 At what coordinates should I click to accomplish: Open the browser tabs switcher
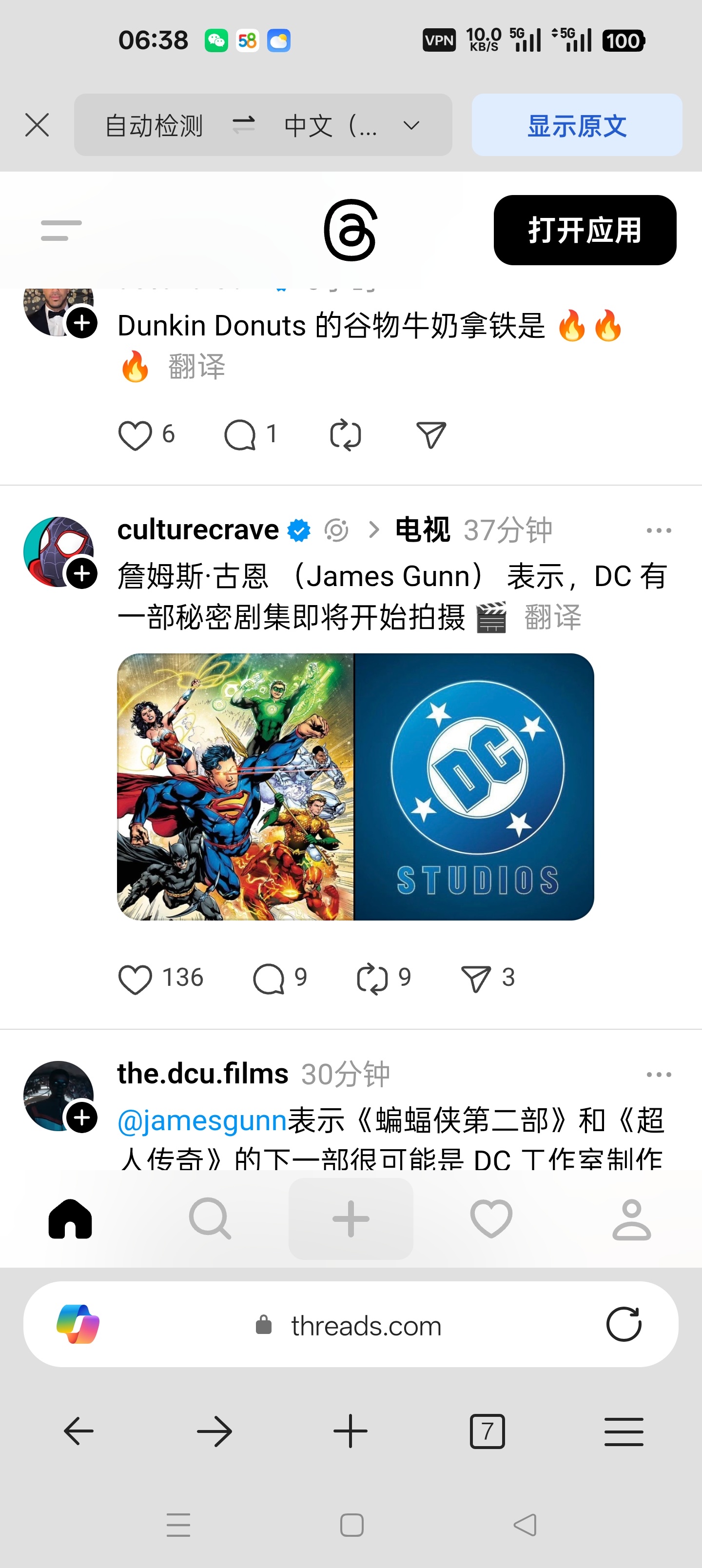[487, 1431]
